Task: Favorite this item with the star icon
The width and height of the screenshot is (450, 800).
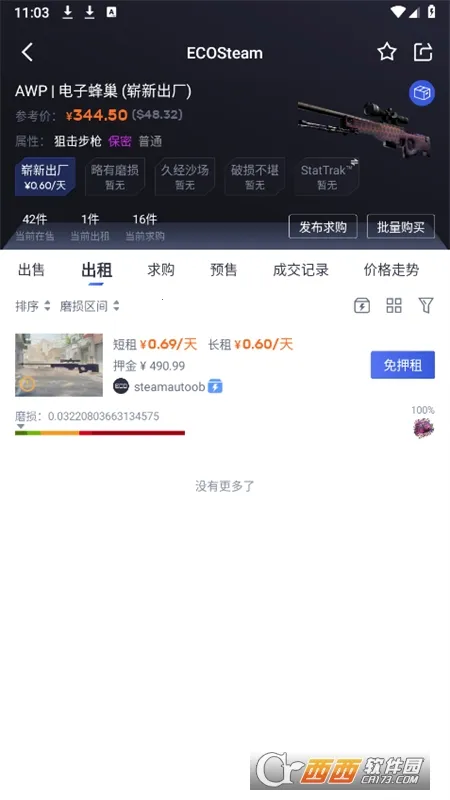Action: pos(387,52)
